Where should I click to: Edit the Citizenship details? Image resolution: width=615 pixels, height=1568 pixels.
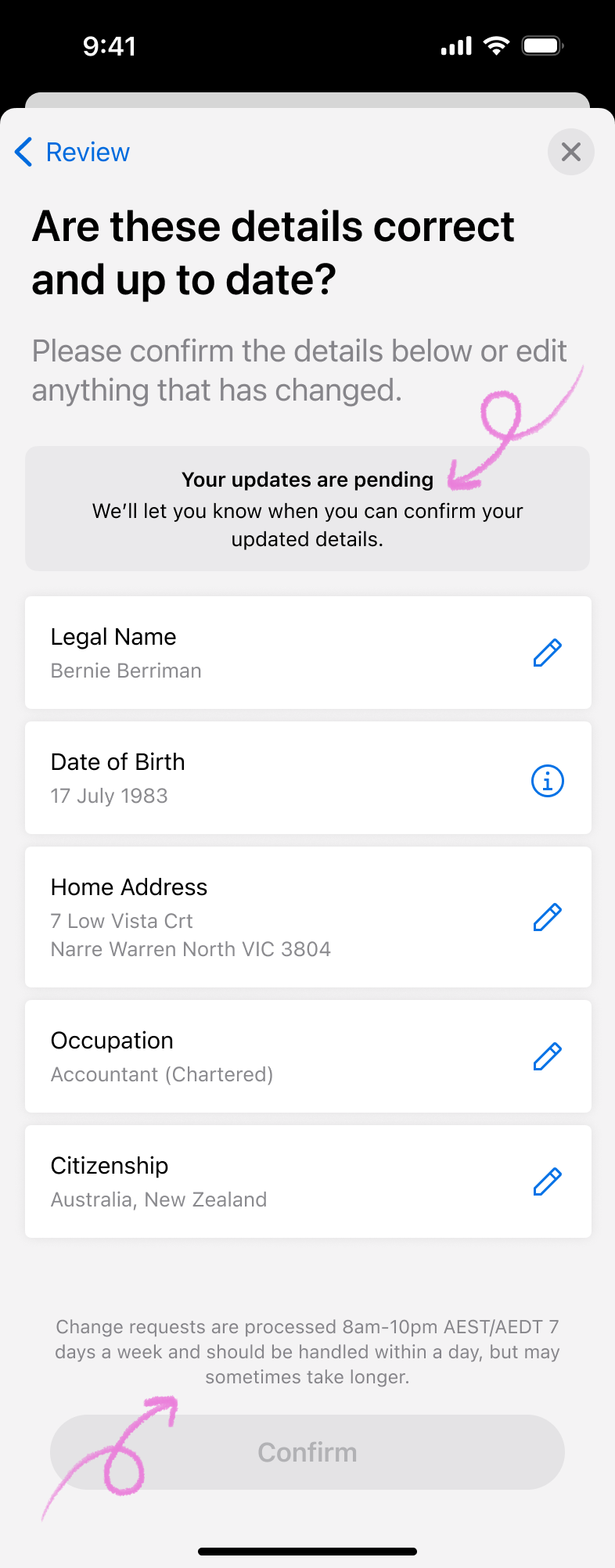pyautogui.click(x=547, y=1181)
